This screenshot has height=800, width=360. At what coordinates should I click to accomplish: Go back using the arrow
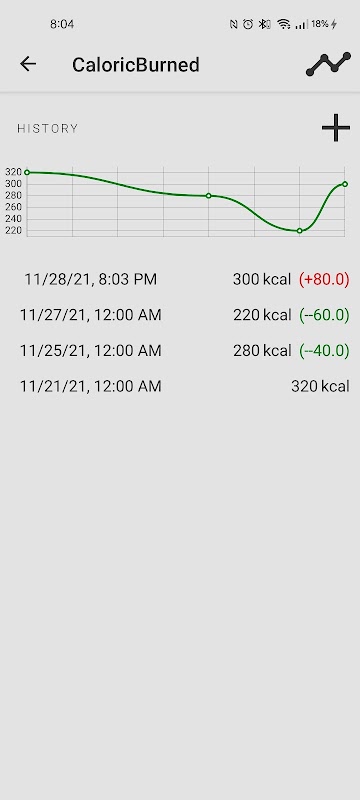(x=28, y=64)
